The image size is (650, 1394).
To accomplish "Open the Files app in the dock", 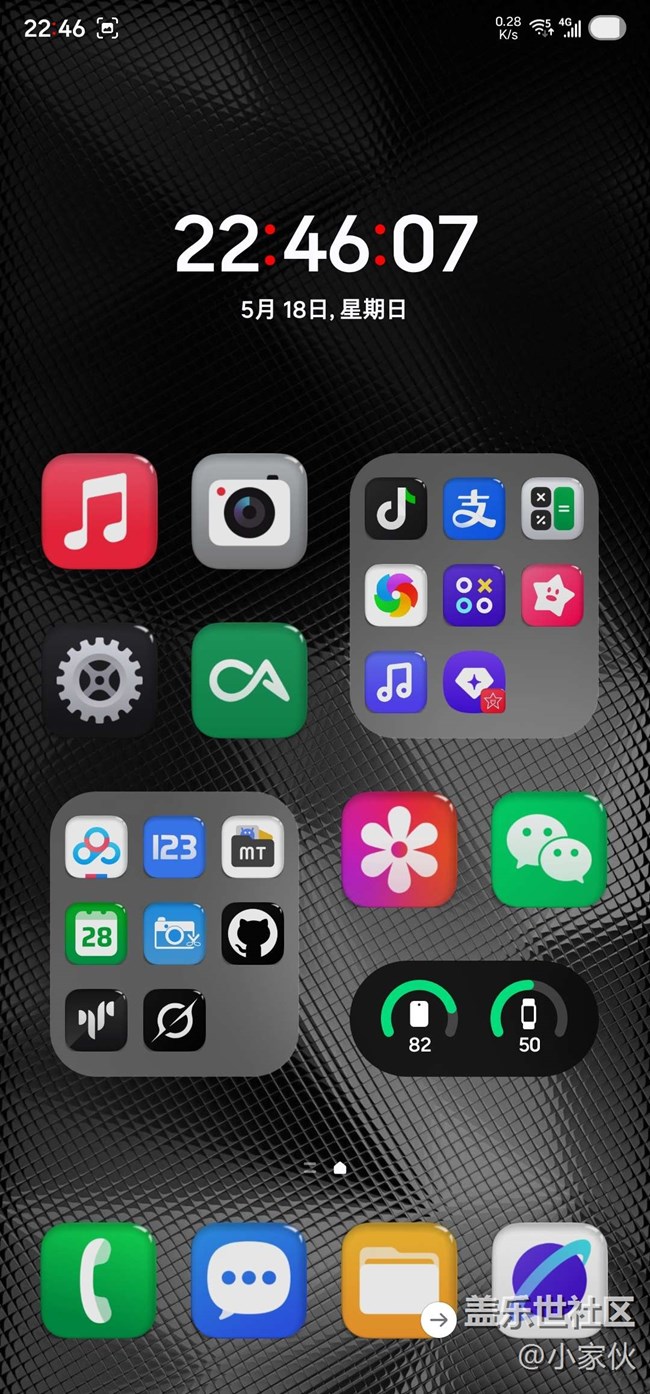I will [x=399, y=1280].
